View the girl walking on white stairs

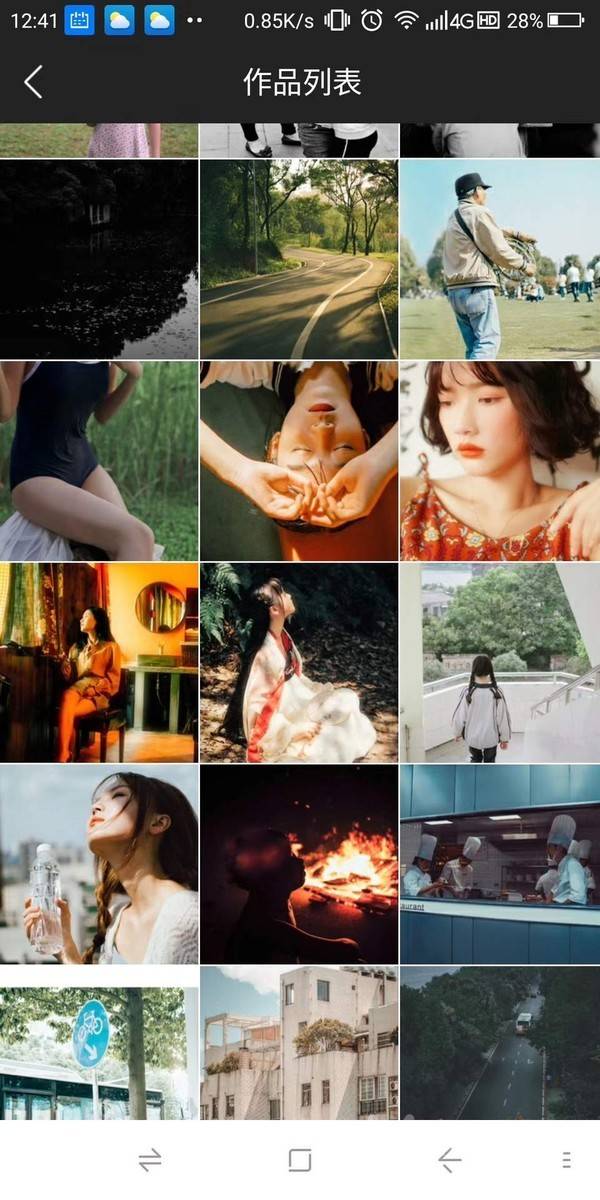(x=500, y=663)
